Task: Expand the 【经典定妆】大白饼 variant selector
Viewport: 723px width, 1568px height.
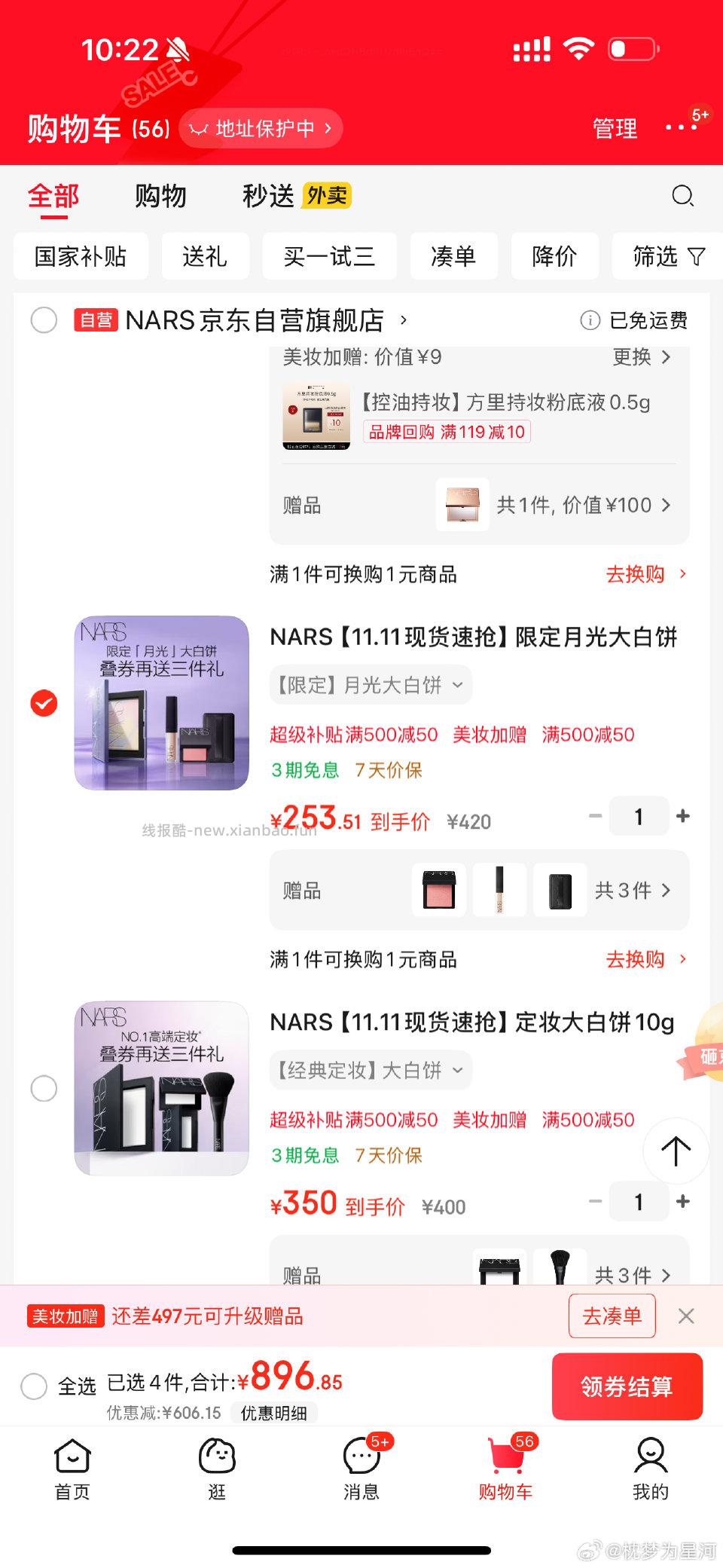Action: 371,1070
